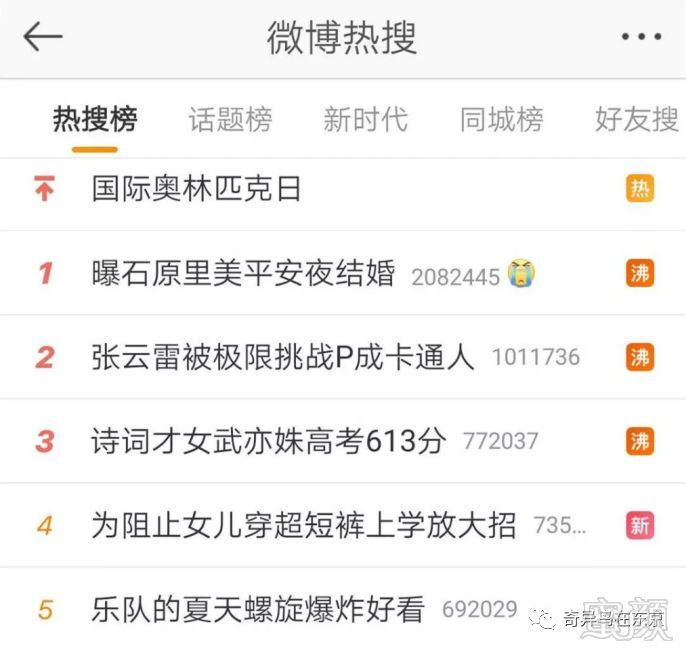Open the topic 为阻止女儿穿超短裤上学放大招
This screenshot has width=686, height=649.
pos(303,525)
